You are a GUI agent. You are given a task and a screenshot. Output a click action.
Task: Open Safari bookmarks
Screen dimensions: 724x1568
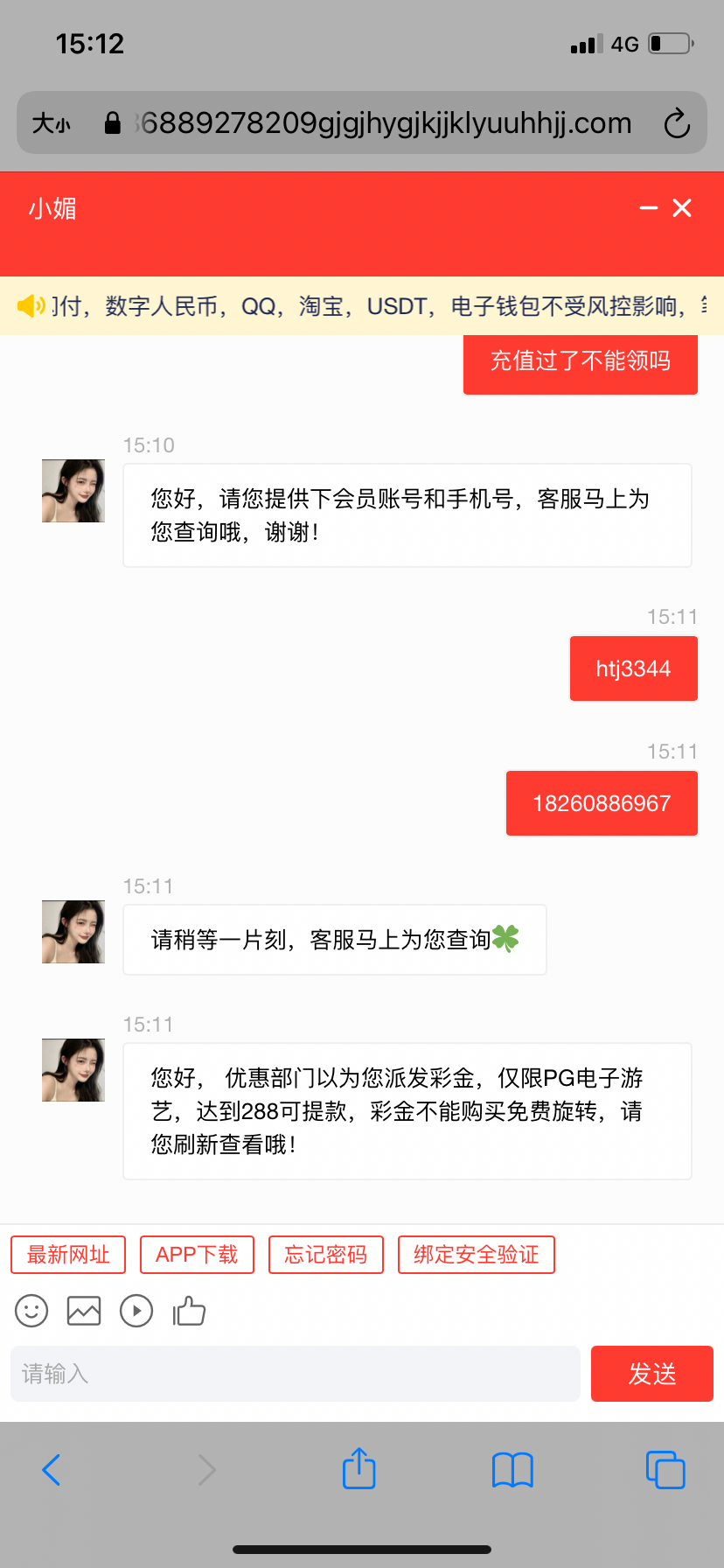pyautogui.click(x=512, y=1470)
